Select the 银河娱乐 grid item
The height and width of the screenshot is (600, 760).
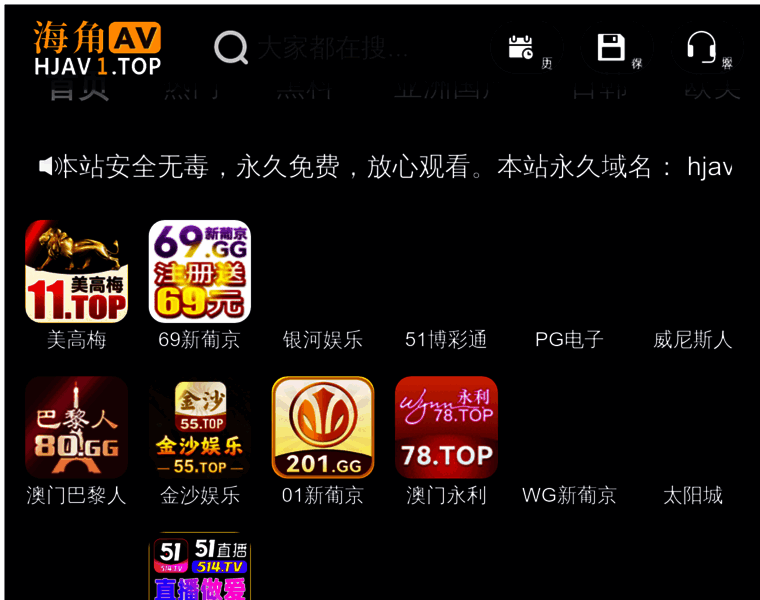coord(322,339)
